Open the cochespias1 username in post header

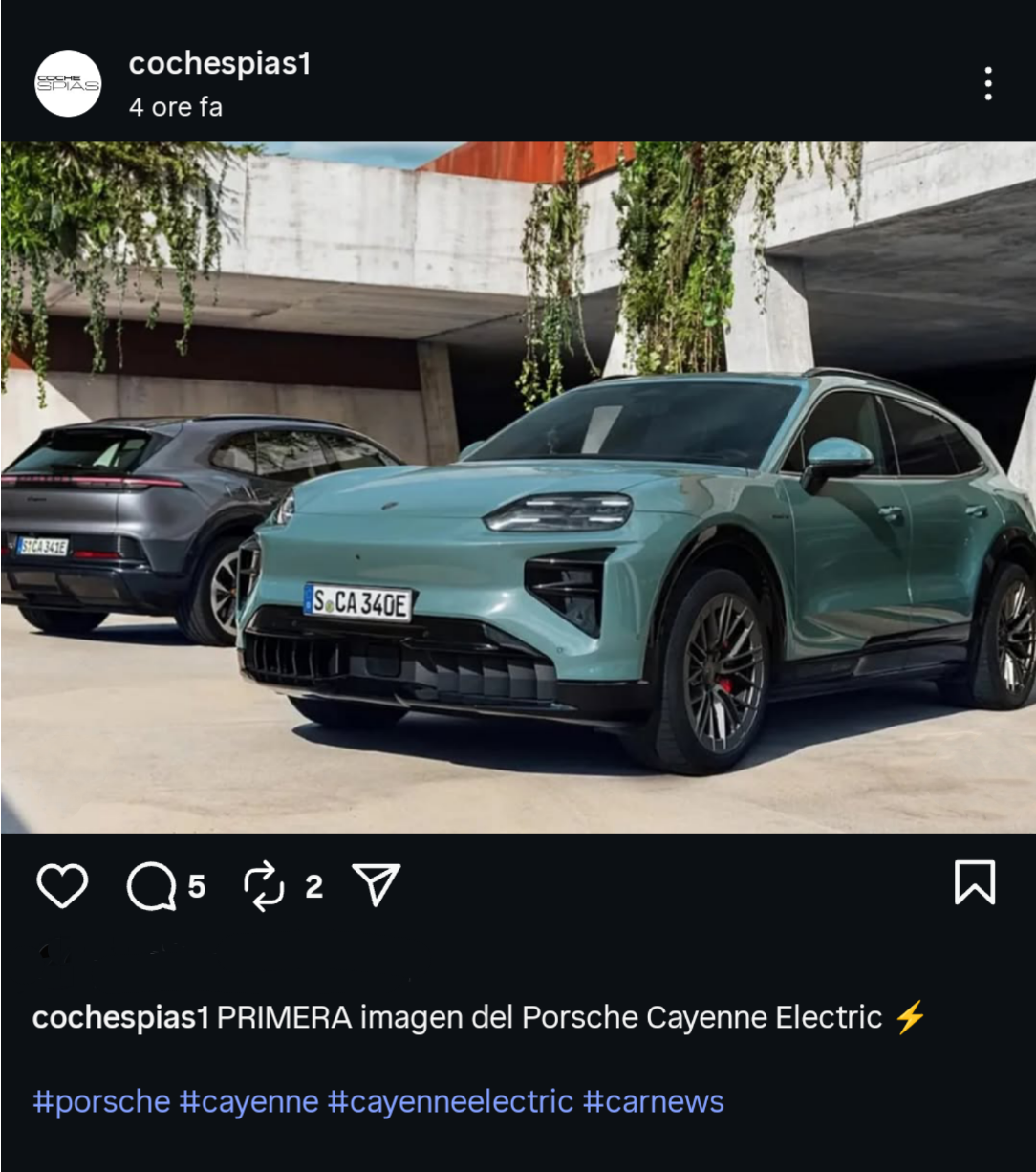tap(220, 64)
